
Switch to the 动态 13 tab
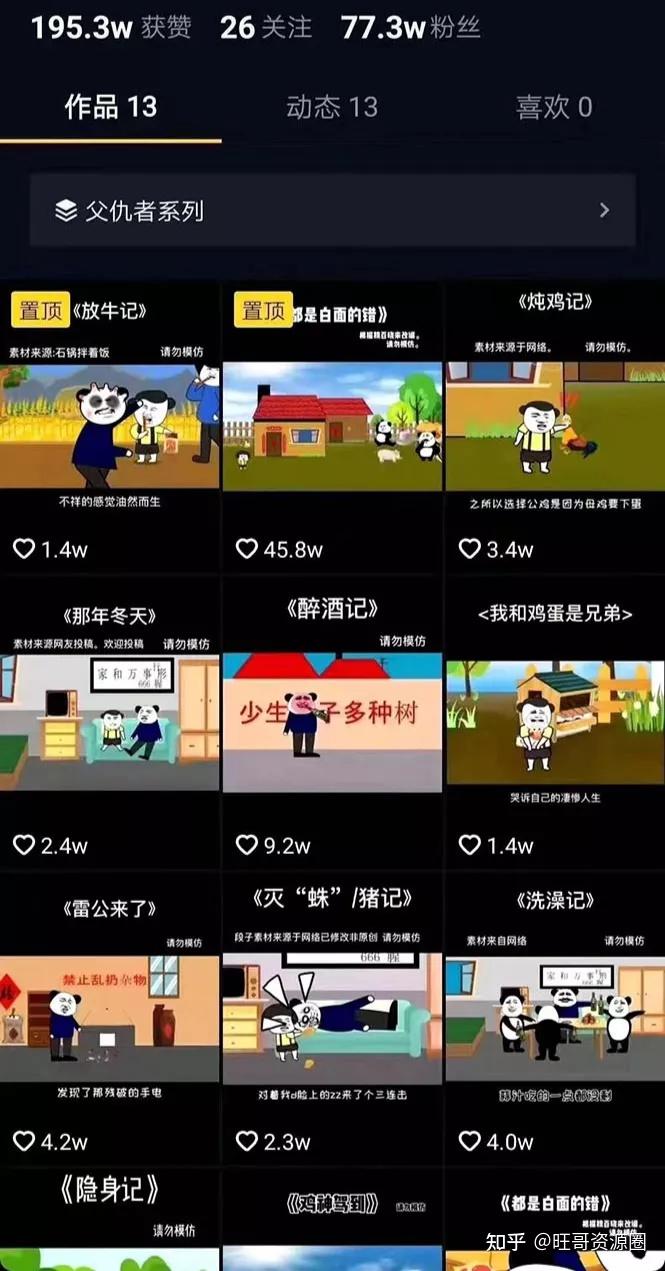coord(332,107)
